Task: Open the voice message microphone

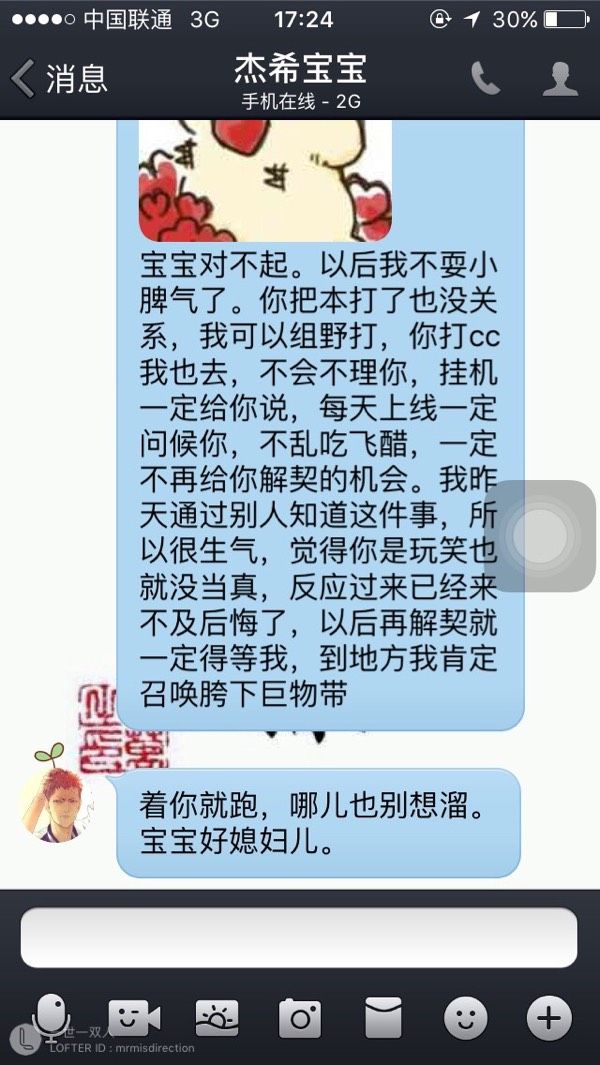Action: 51,1017
